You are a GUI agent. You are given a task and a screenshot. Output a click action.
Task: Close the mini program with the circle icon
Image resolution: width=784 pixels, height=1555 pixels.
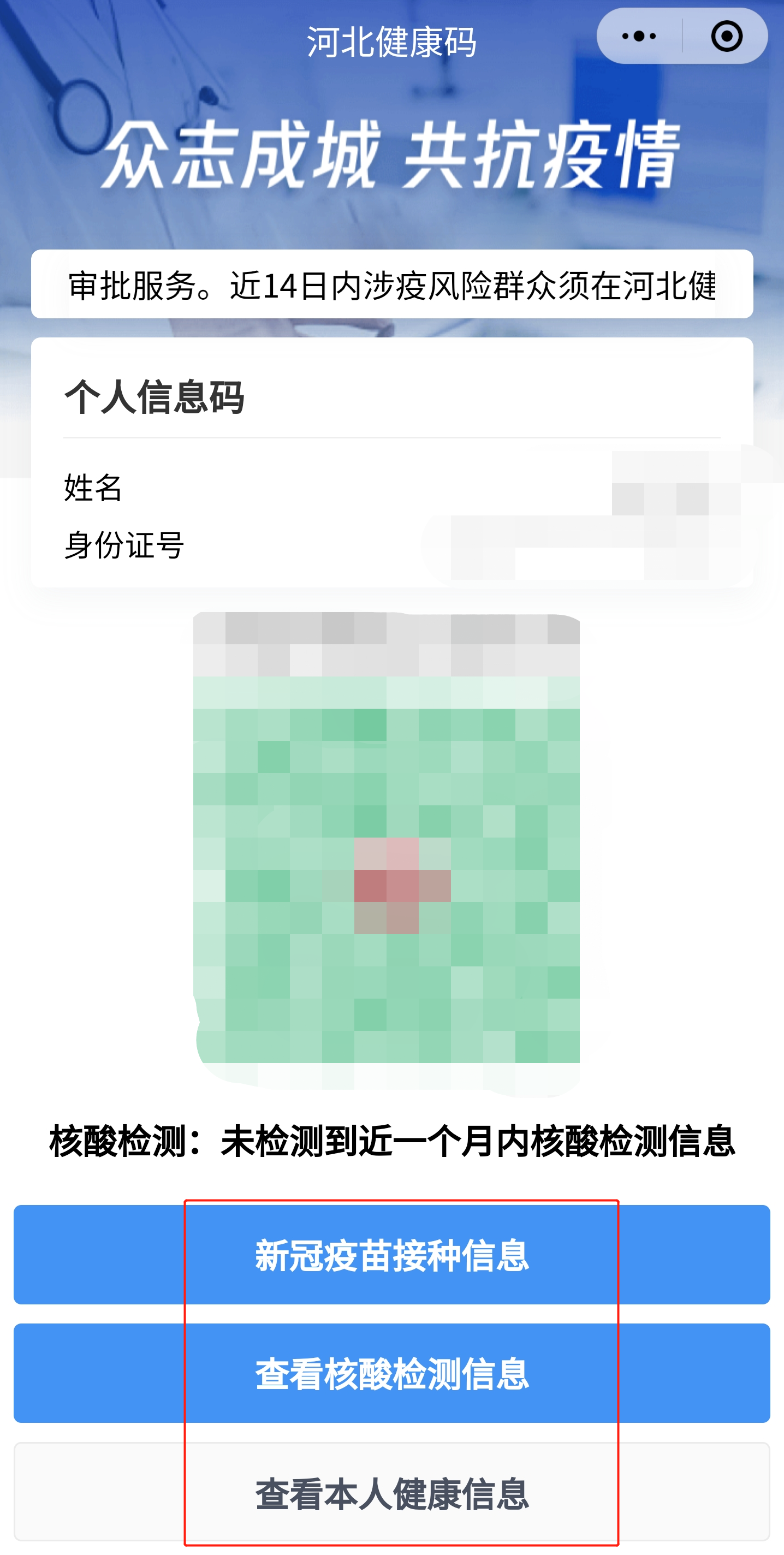tap(726, 36)
